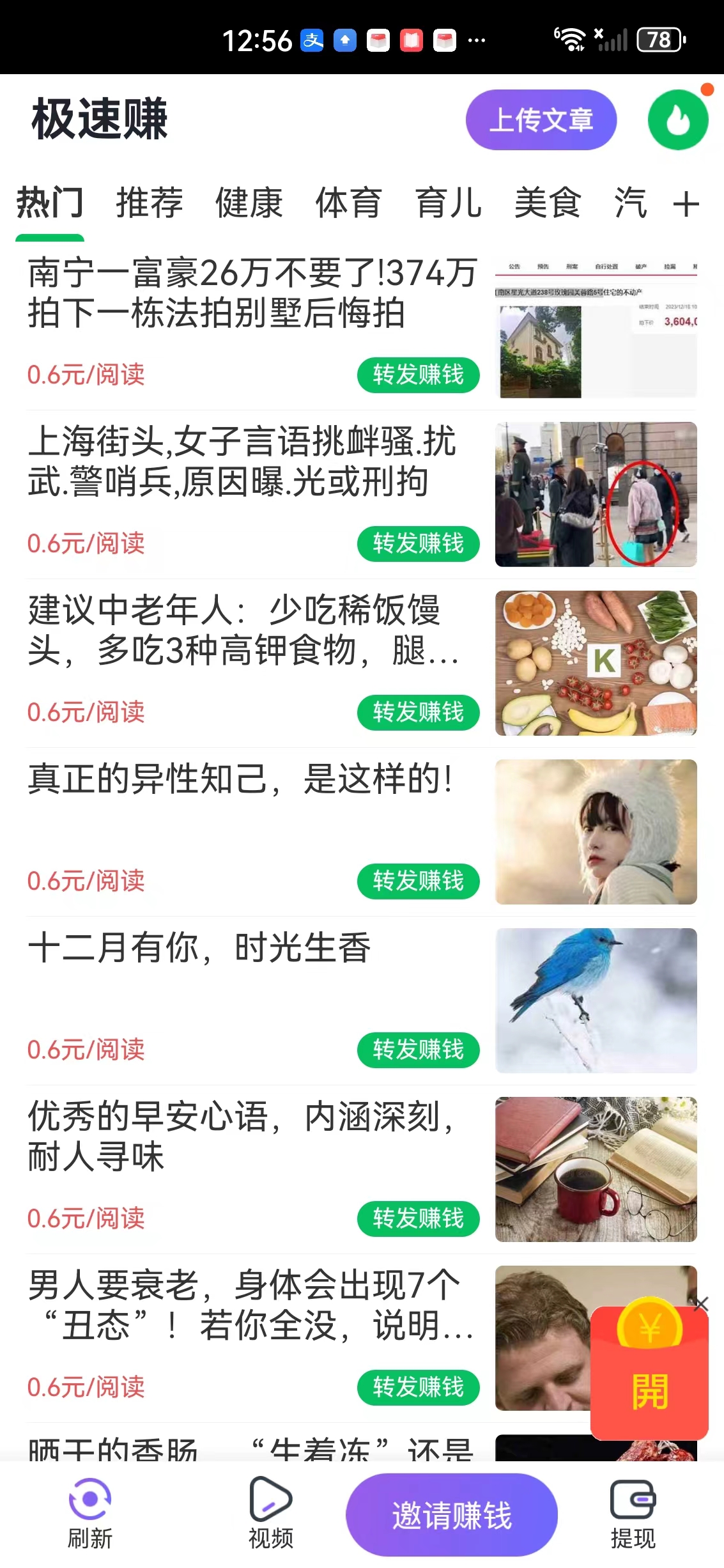This screenshot has width=724, height=1568.
Task: Switch to the 推荐 tab
Action: tap(148, 203)
